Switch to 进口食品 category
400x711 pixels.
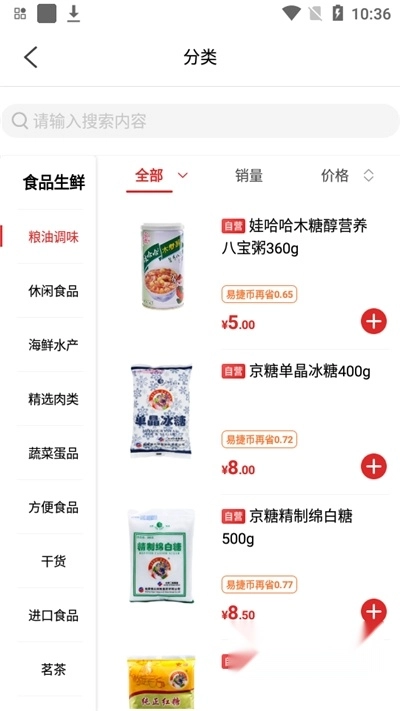tap(54, 615)
